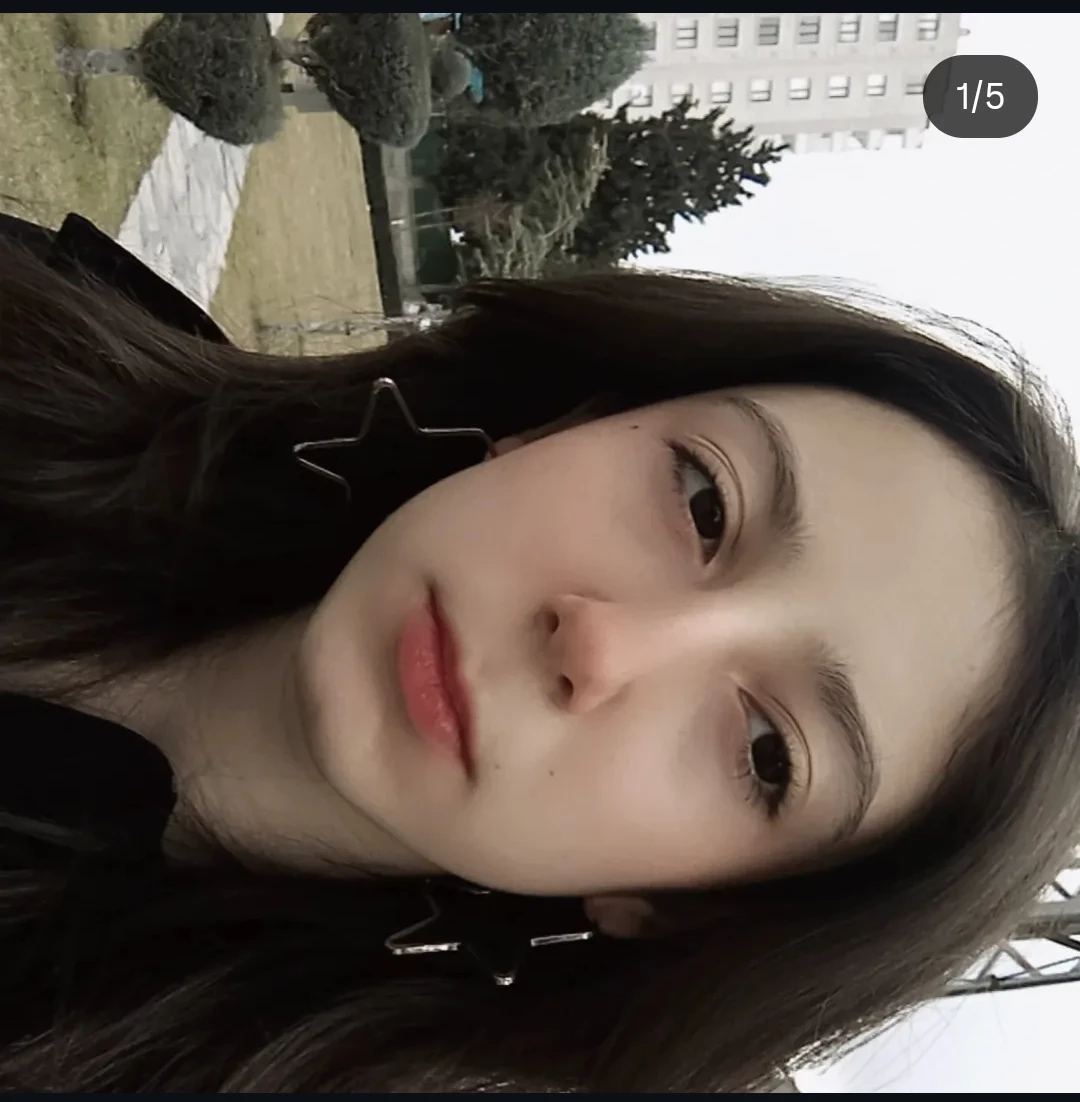Tap the 1/5 photo page indicator

tap(979, 97)
